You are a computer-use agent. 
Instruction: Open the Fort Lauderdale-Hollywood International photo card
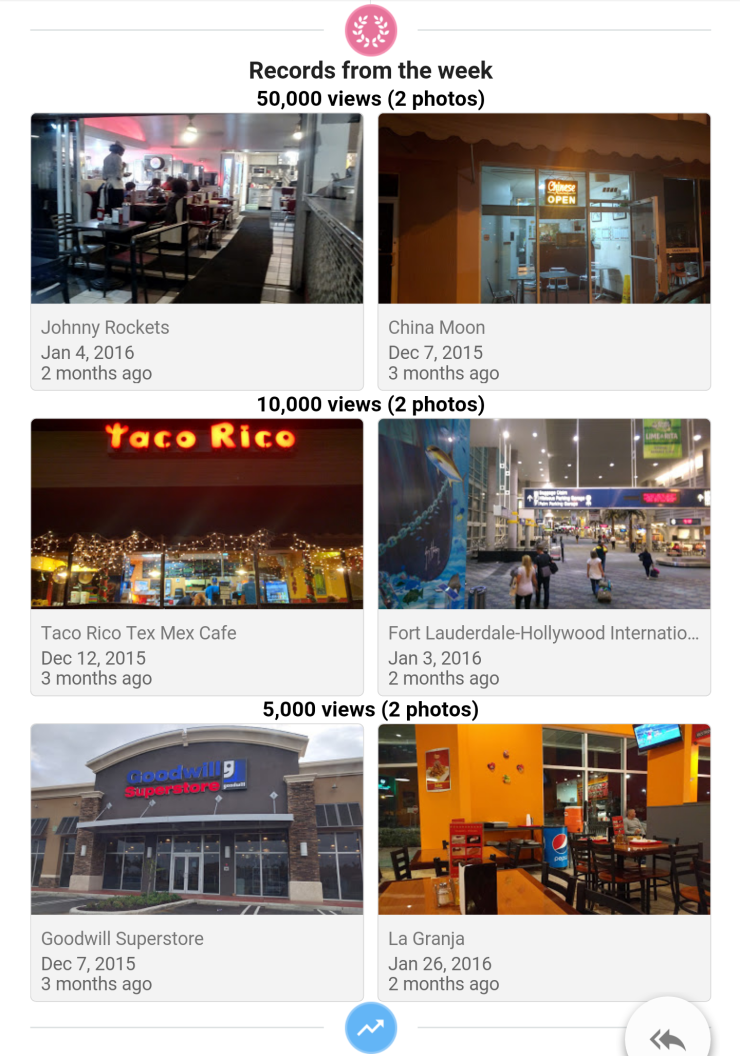pyautogui.click(x=544, y=555)
